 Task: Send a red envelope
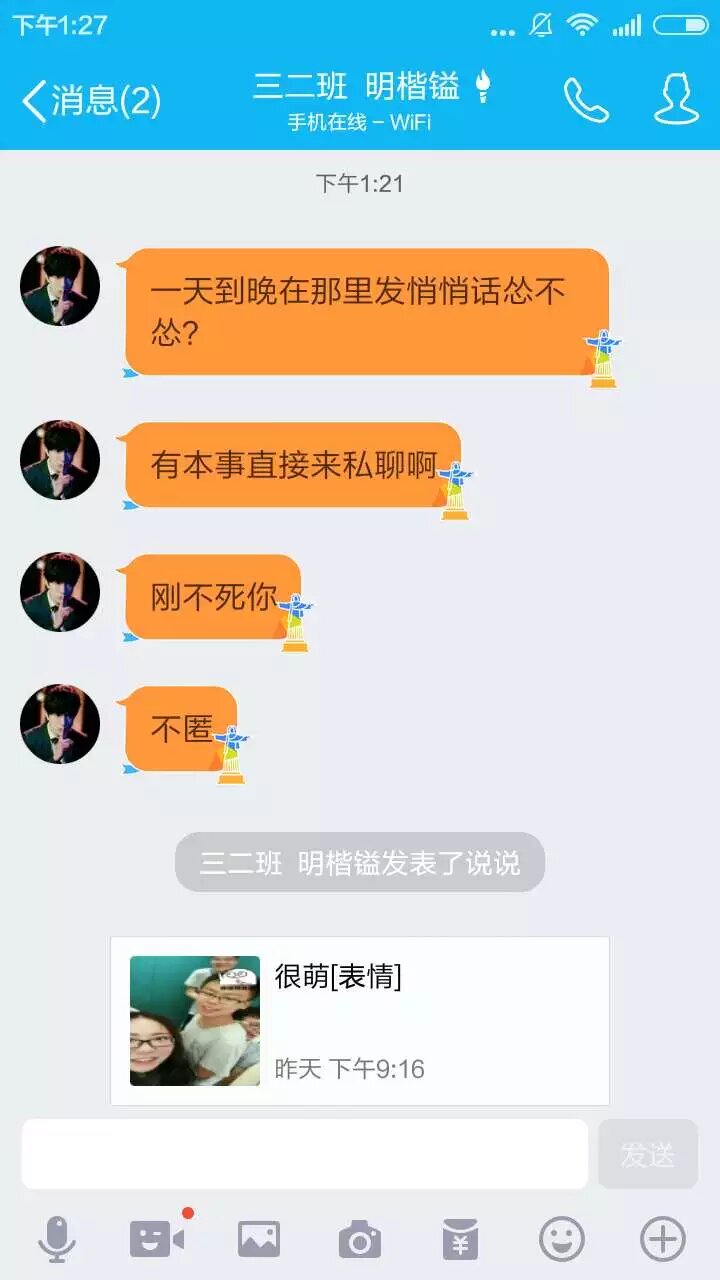[x=461, y=1240]
